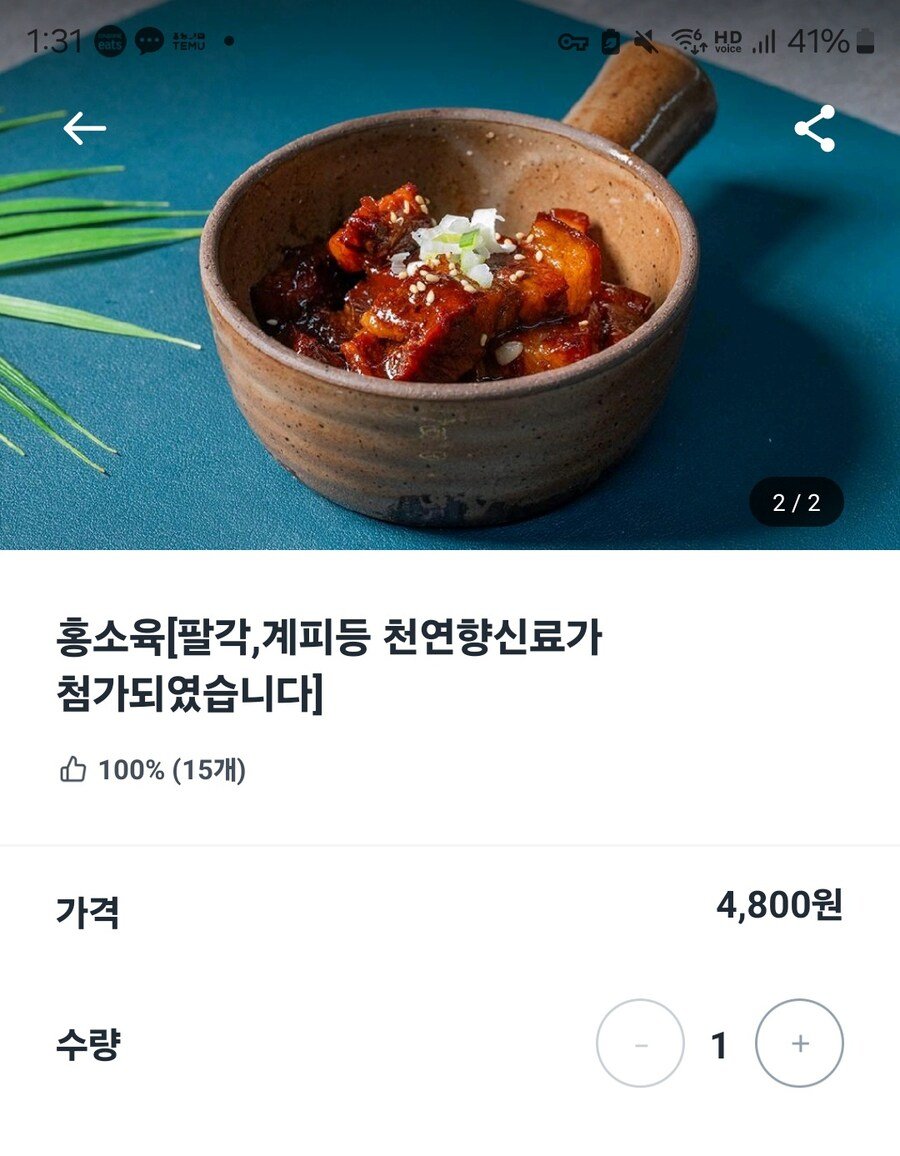Decrease quantity with the minus button

tap(640, 1044)
